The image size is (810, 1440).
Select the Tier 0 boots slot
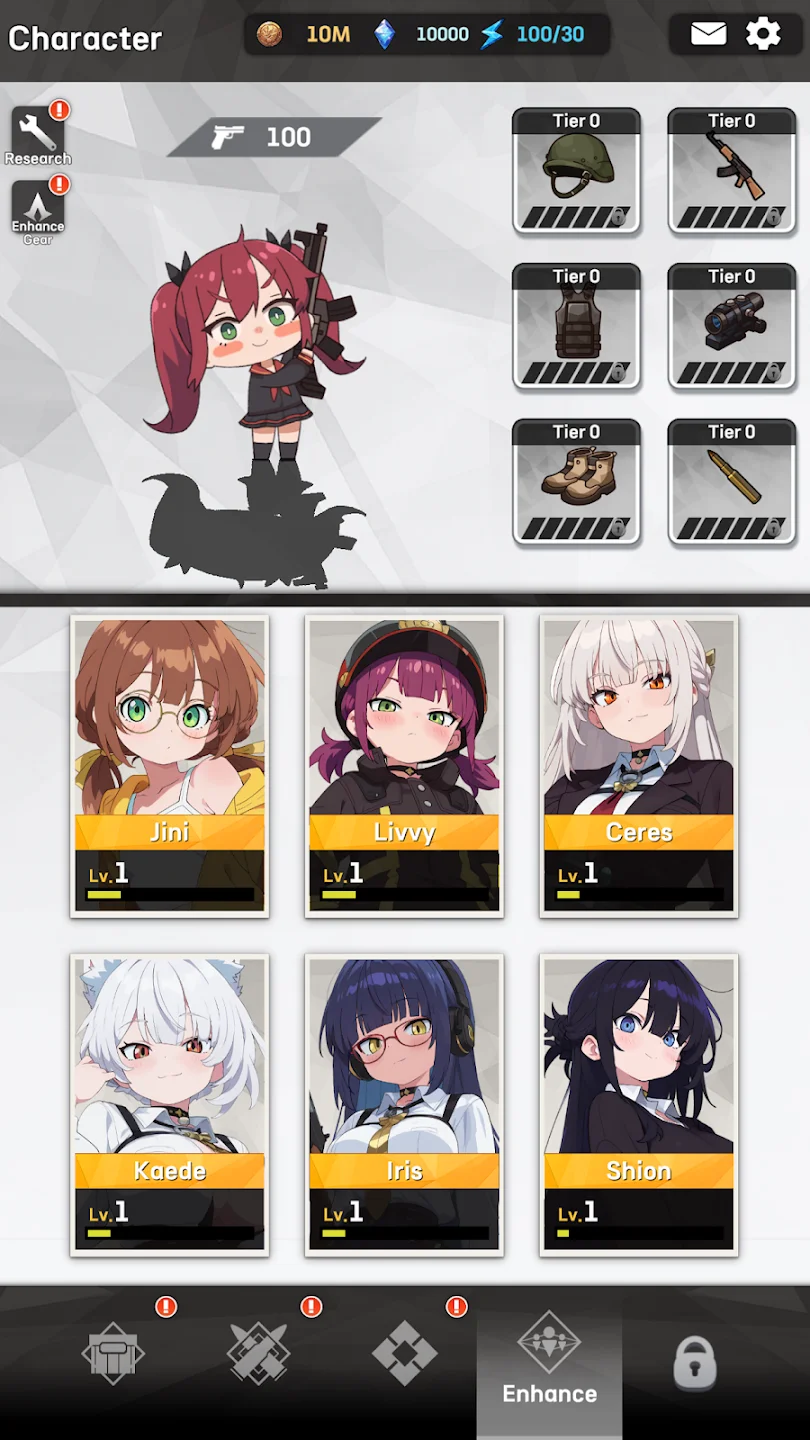click(577, 482)
